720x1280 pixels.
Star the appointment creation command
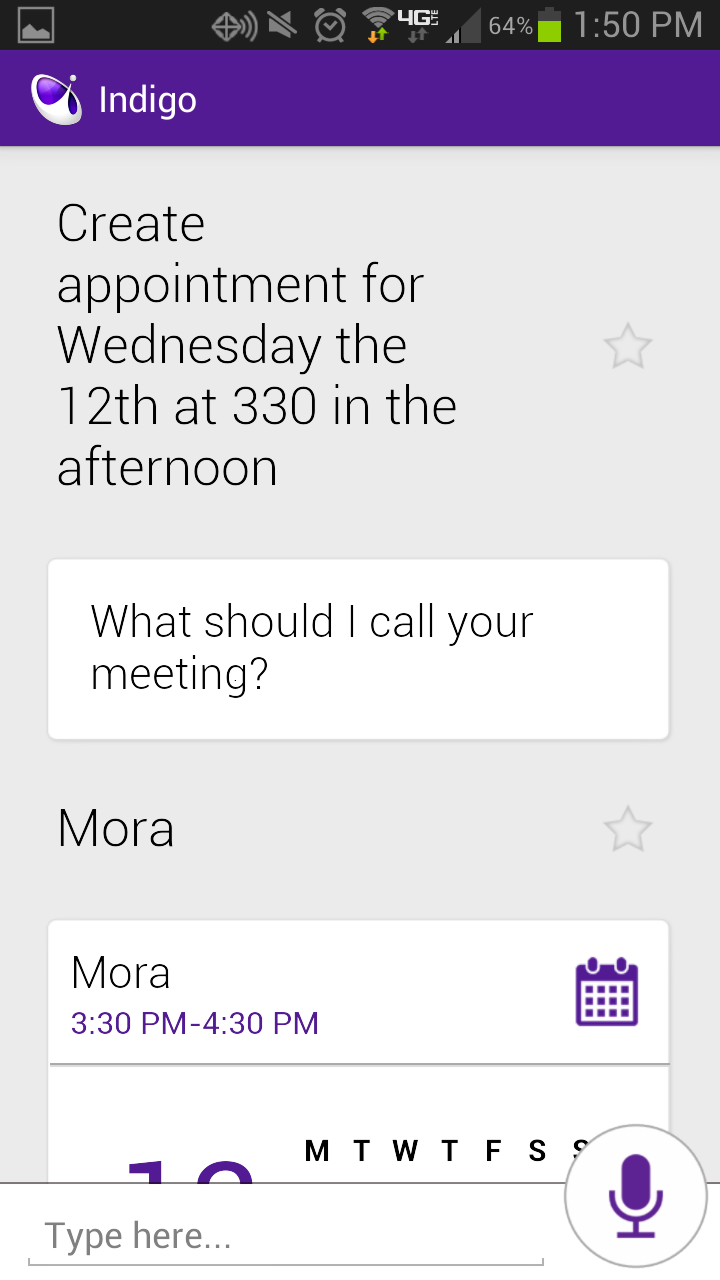(628, 345)
